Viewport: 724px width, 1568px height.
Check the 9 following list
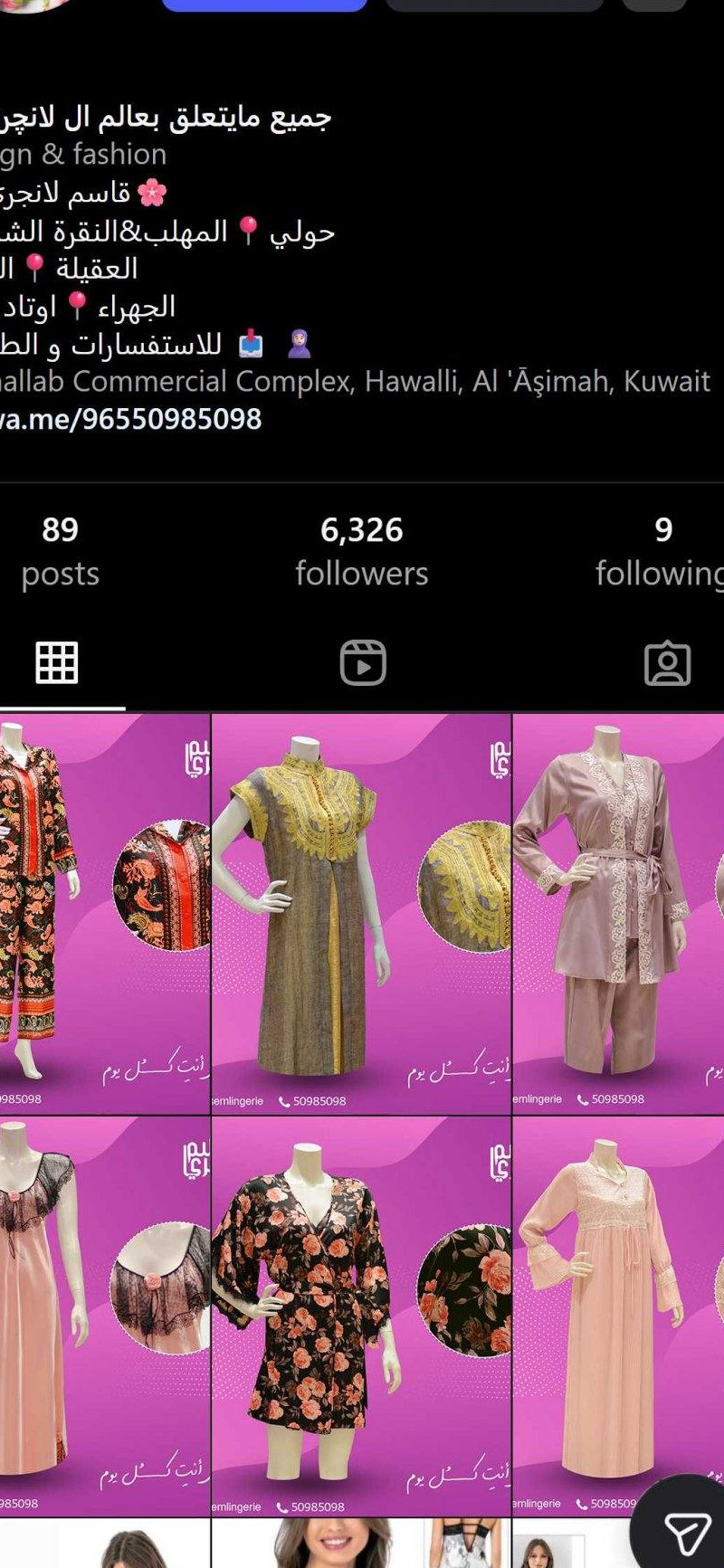tap(665, 547)
